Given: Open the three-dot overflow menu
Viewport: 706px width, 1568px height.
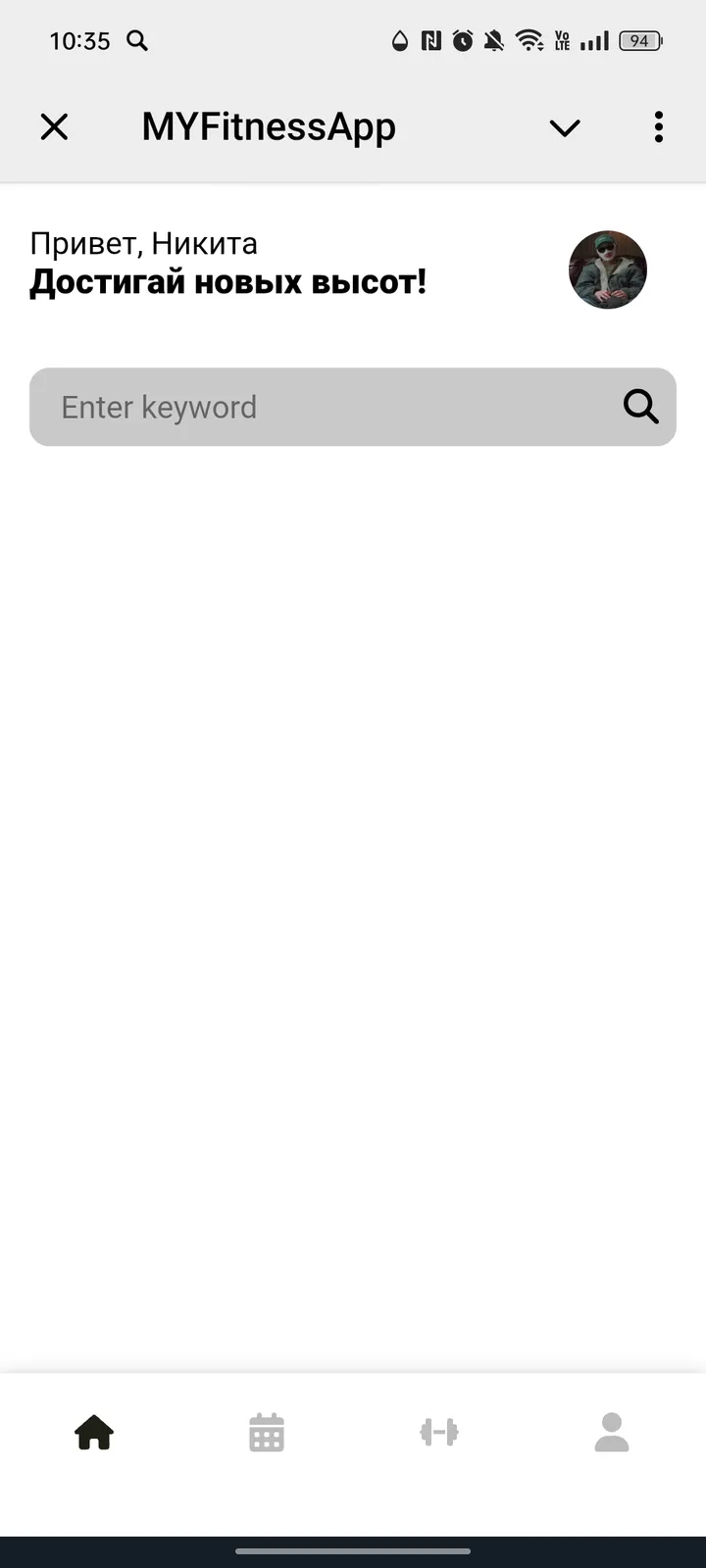Looking at the screenshot, I should pyautogui.click(x=658, y=127).
